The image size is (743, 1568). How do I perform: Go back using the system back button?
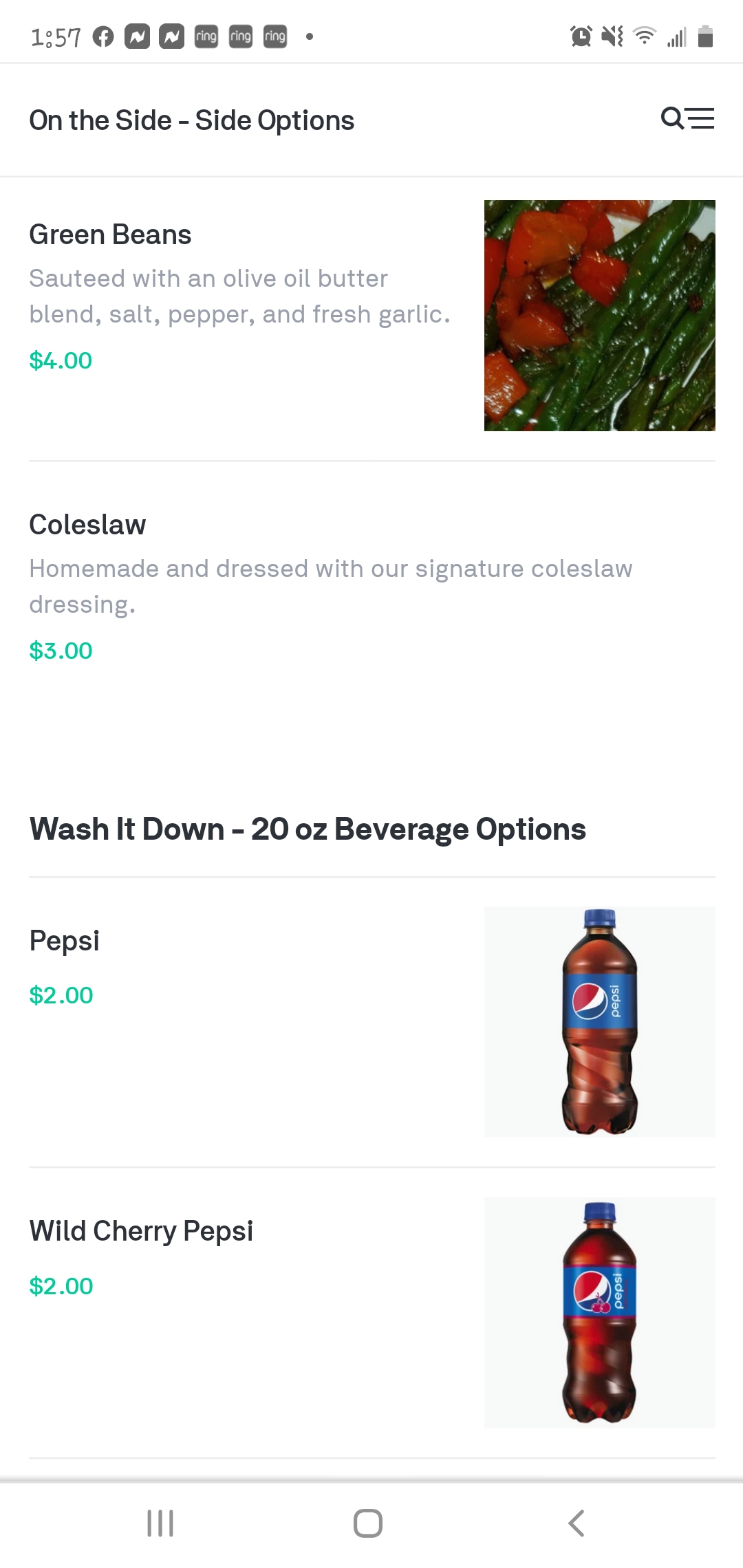point(577,1523)
